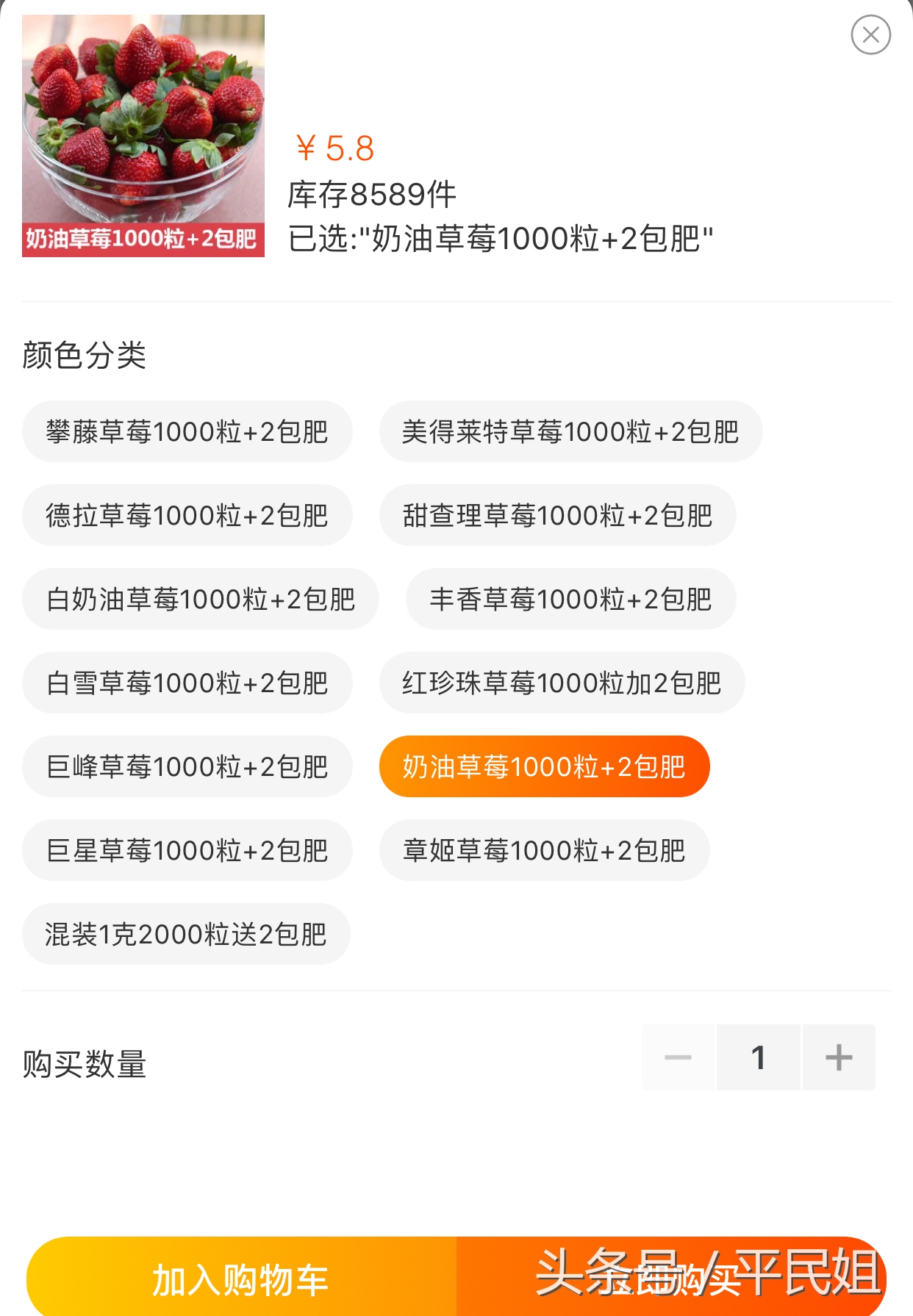Pick 甜查理草莓1000粒+2包肥 variant
Image resolution: width=913 pixels, height=1316 pixels.
point(556,515)
